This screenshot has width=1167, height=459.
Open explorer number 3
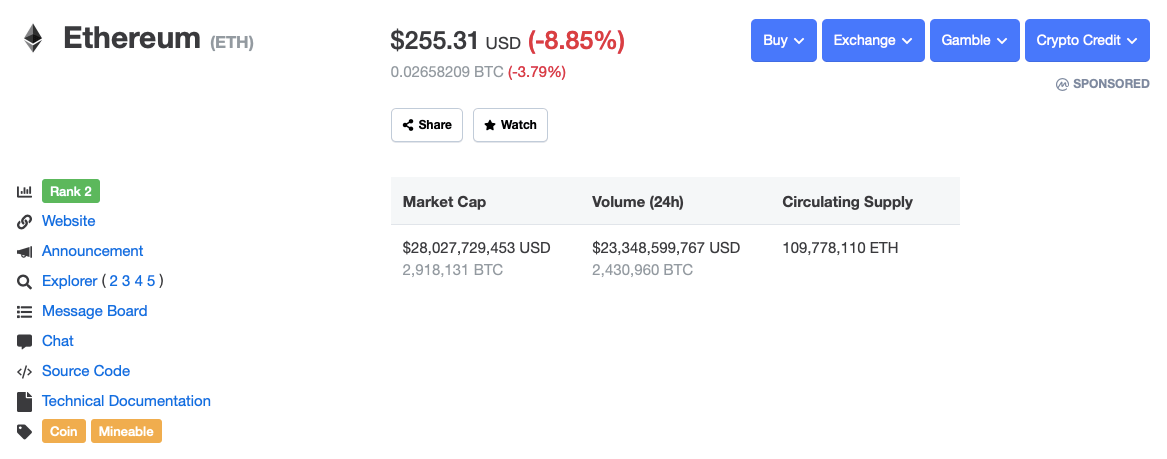coord(126,281)
